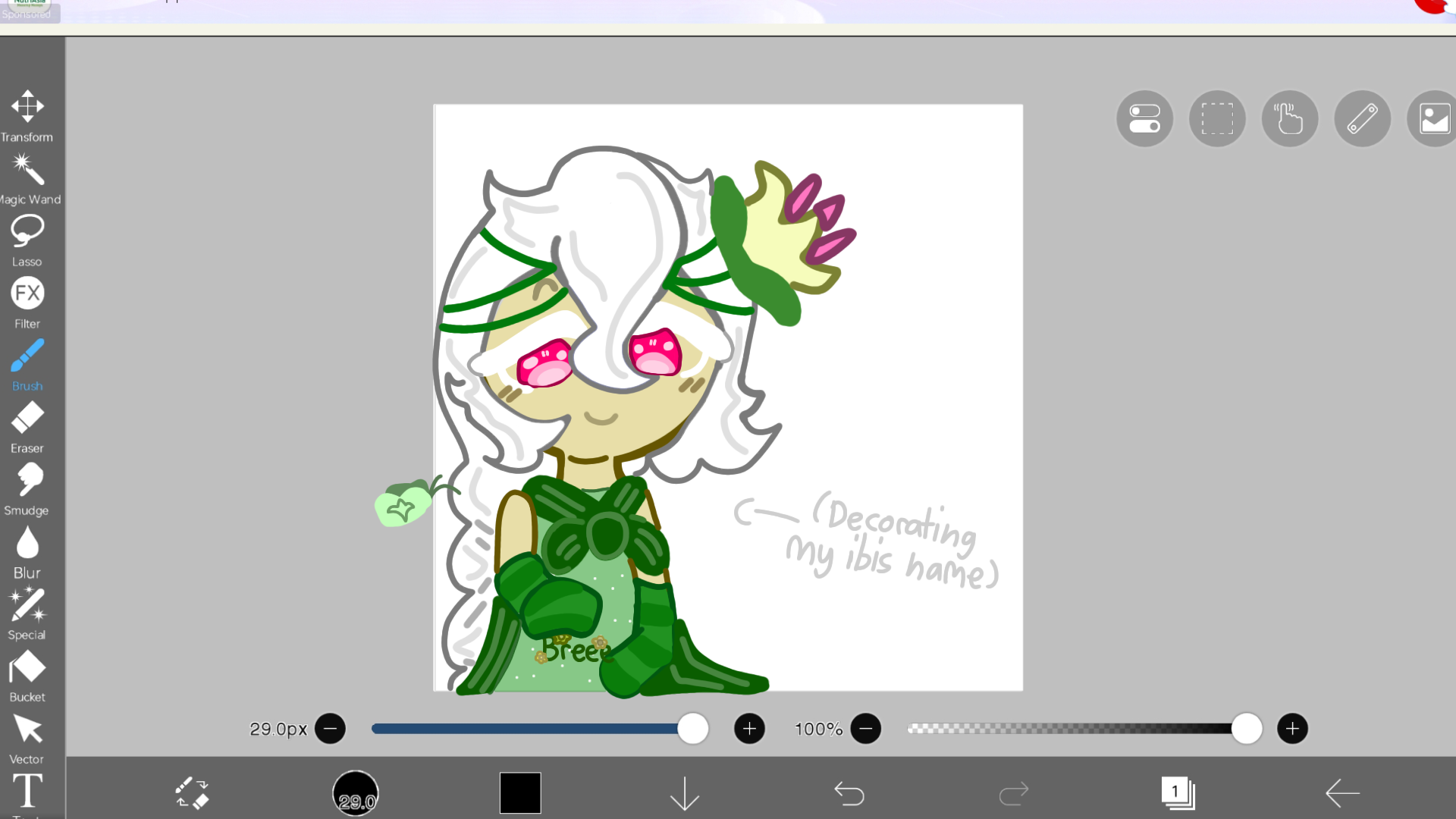Lower brush opacity with minus button

865,729
